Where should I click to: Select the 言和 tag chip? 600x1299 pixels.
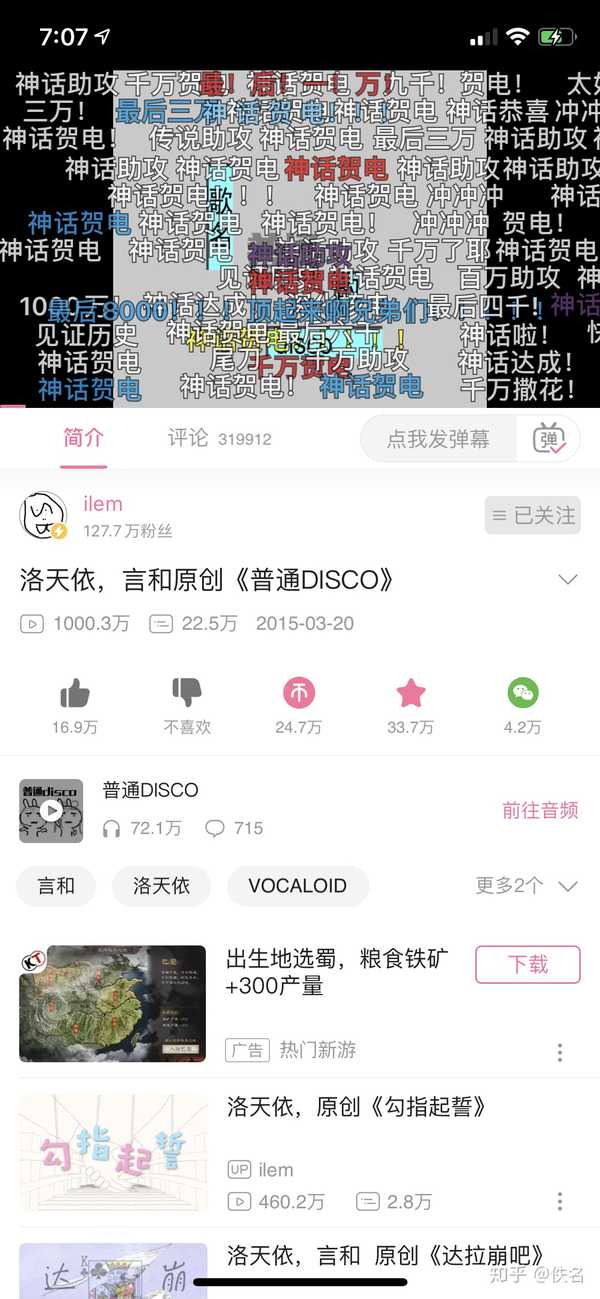click(56, 886)
